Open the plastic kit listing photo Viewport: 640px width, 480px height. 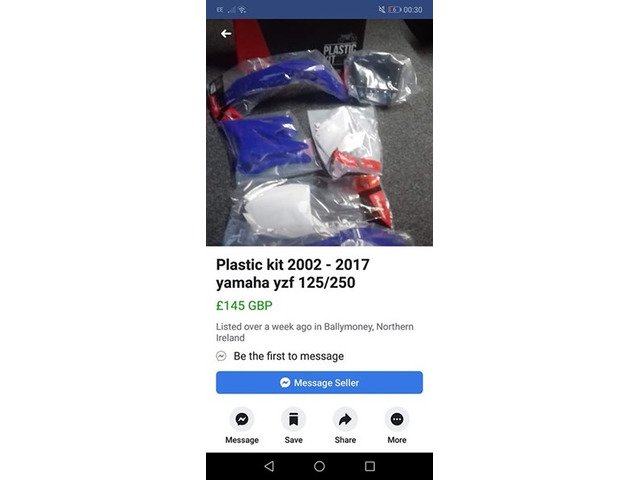319,140
